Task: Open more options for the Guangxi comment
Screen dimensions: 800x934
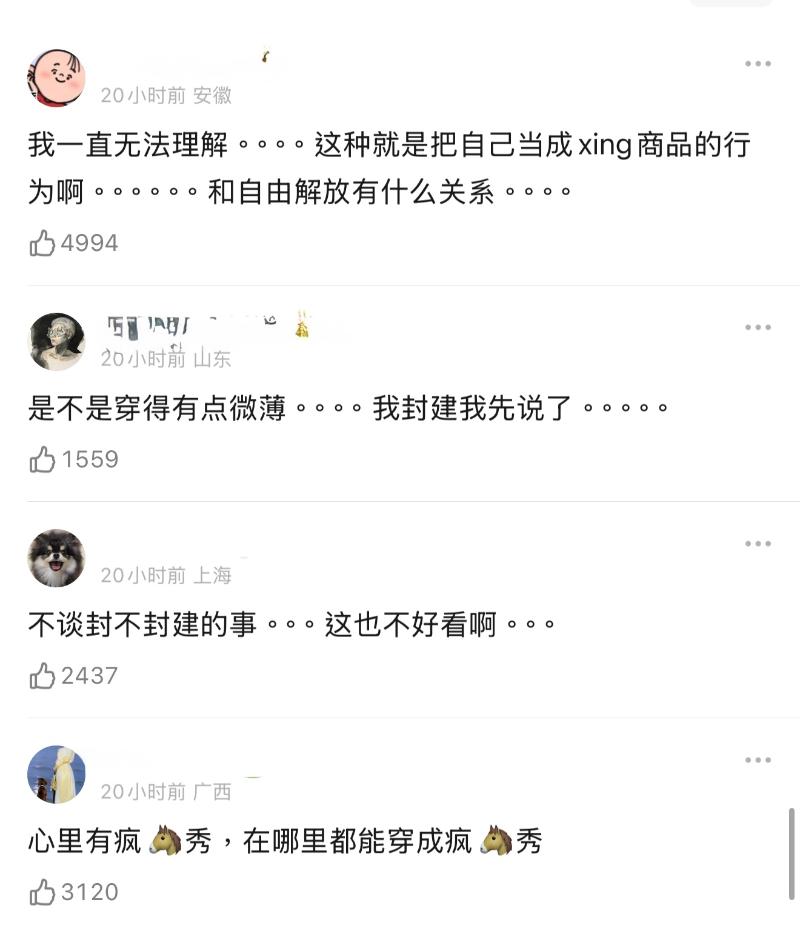Action: 758,760
